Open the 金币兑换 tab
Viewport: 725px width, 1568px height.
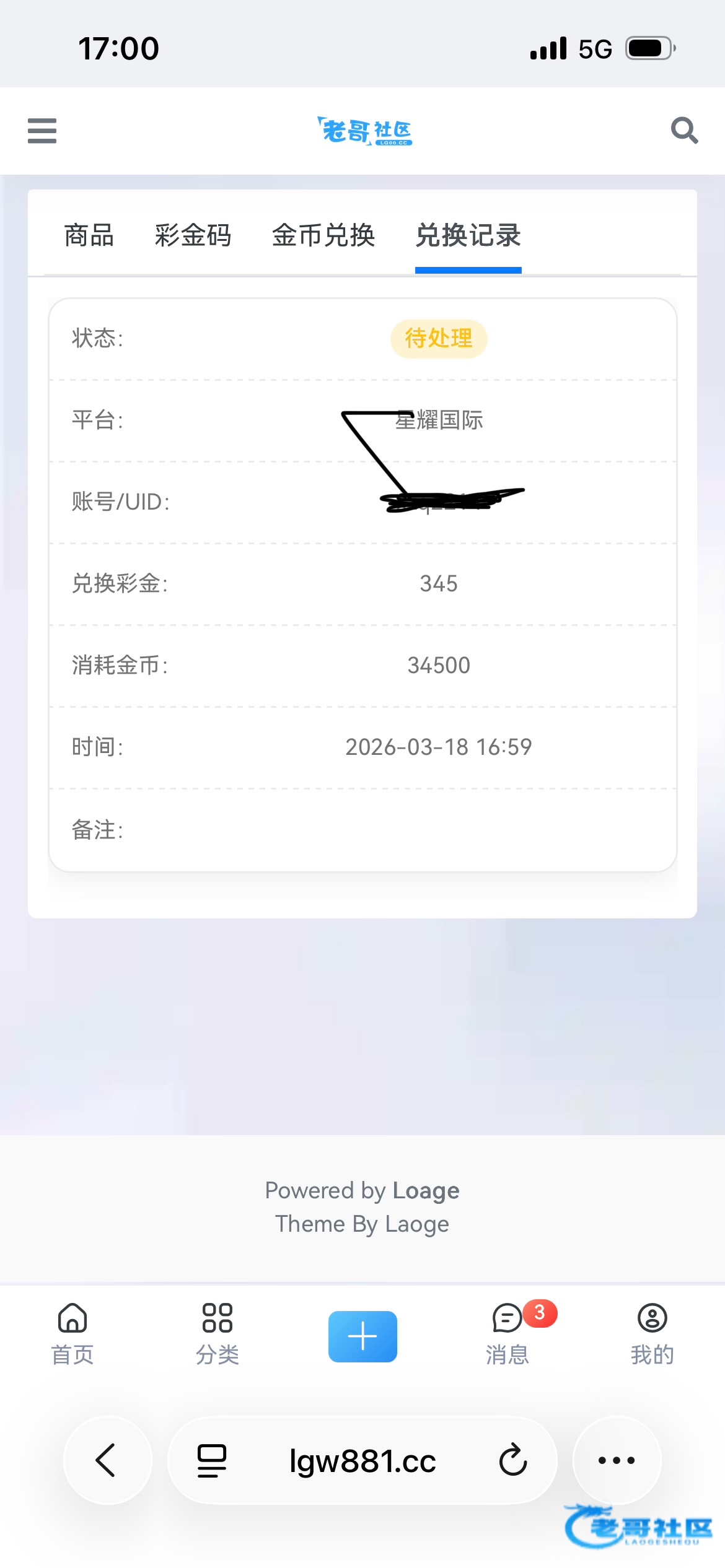323,236
